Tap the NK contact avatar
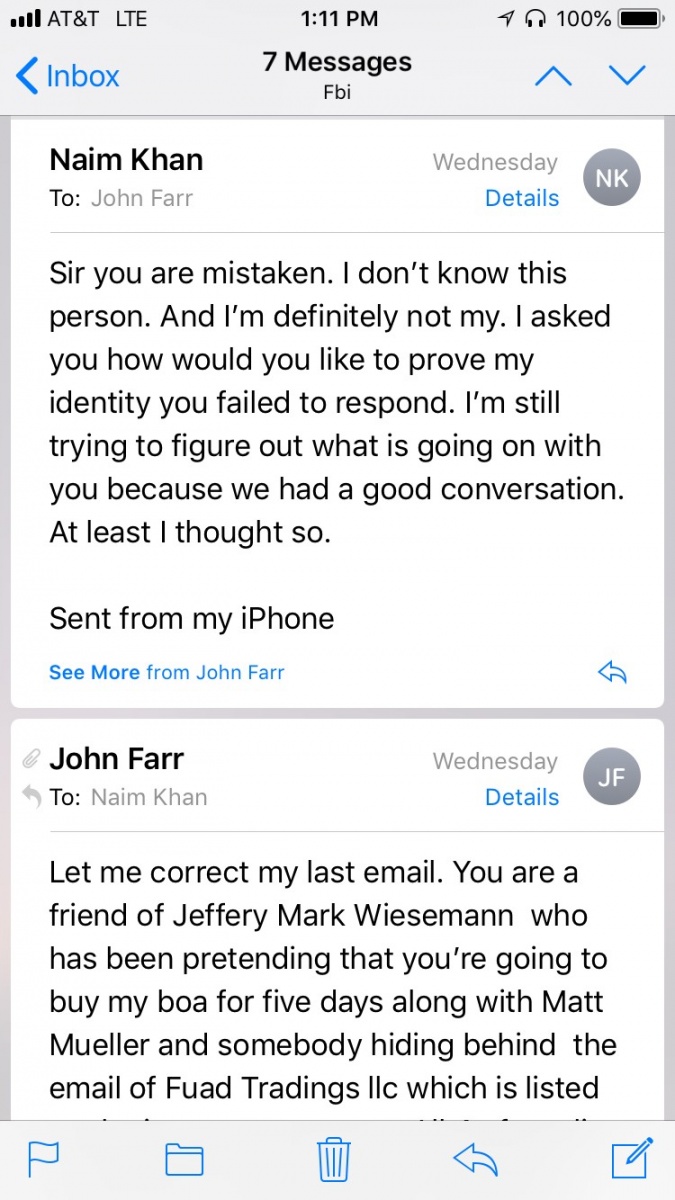The image size is (675, 1200). point(611,178)
